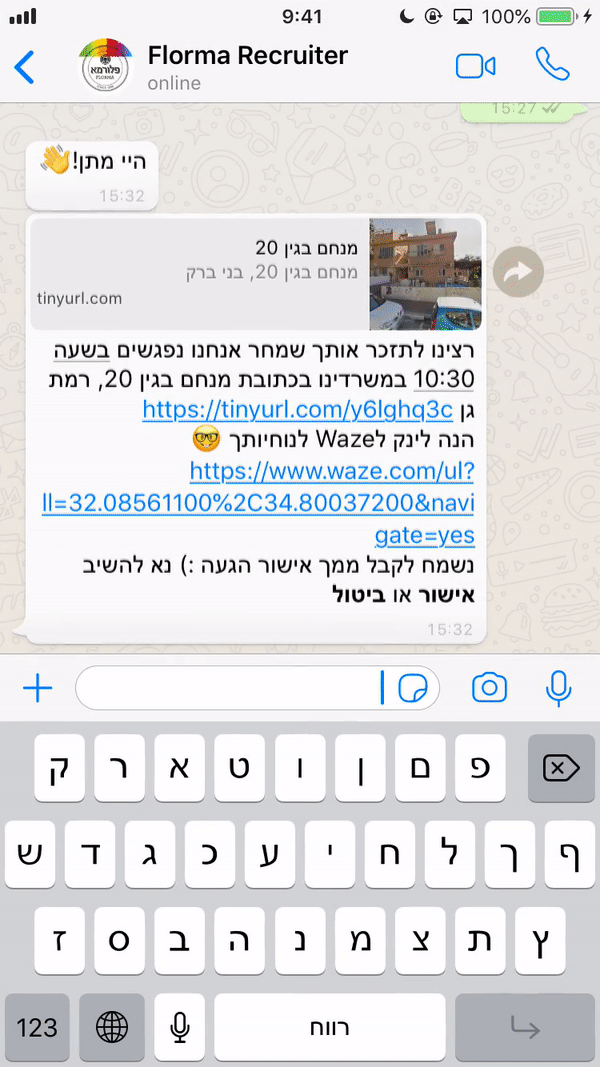The width and height of the screenshot is (600, 1067).
Task: Switch the keyboard to numbers with 123
Action: click(x=37, y=1028)
